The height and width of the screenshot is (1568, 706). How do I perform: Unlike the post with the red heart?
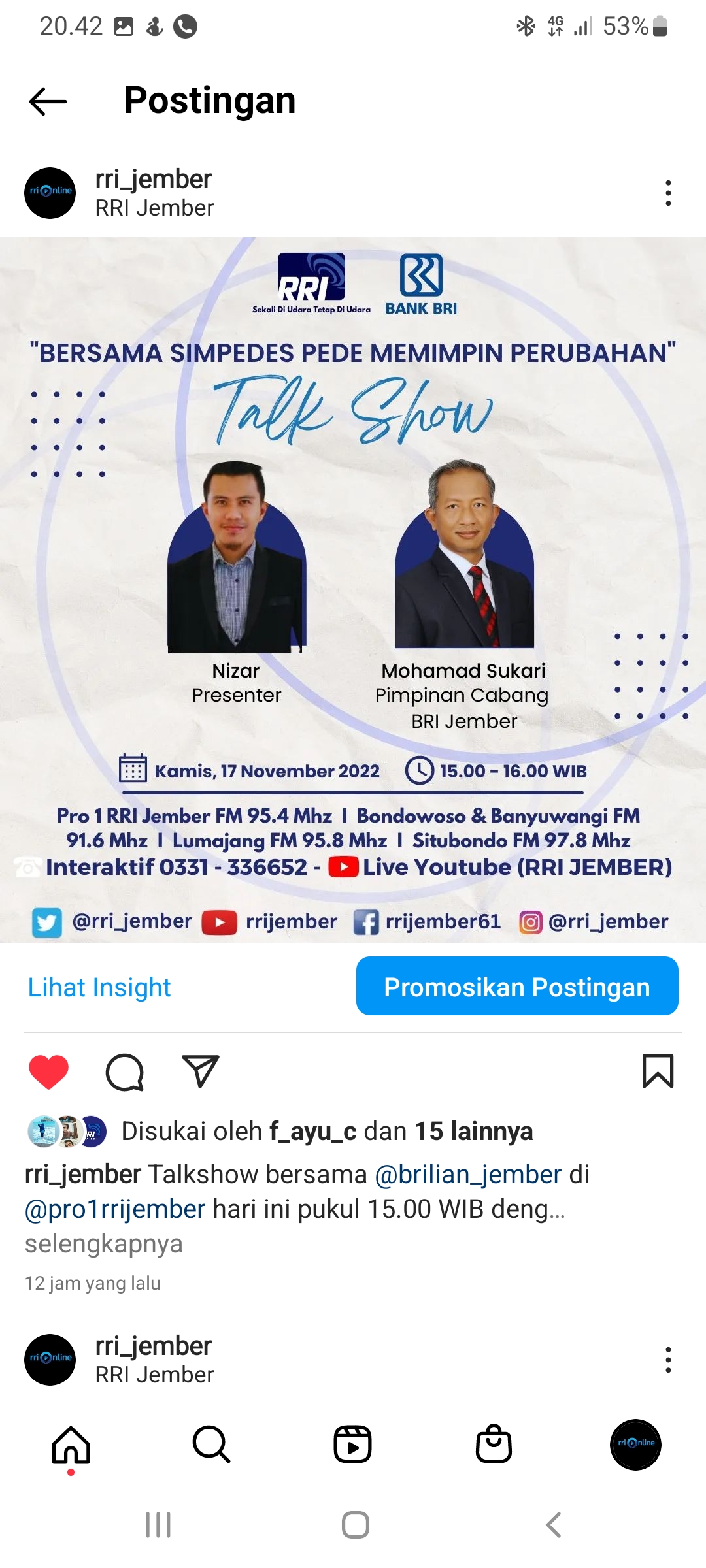[49, 1072]
